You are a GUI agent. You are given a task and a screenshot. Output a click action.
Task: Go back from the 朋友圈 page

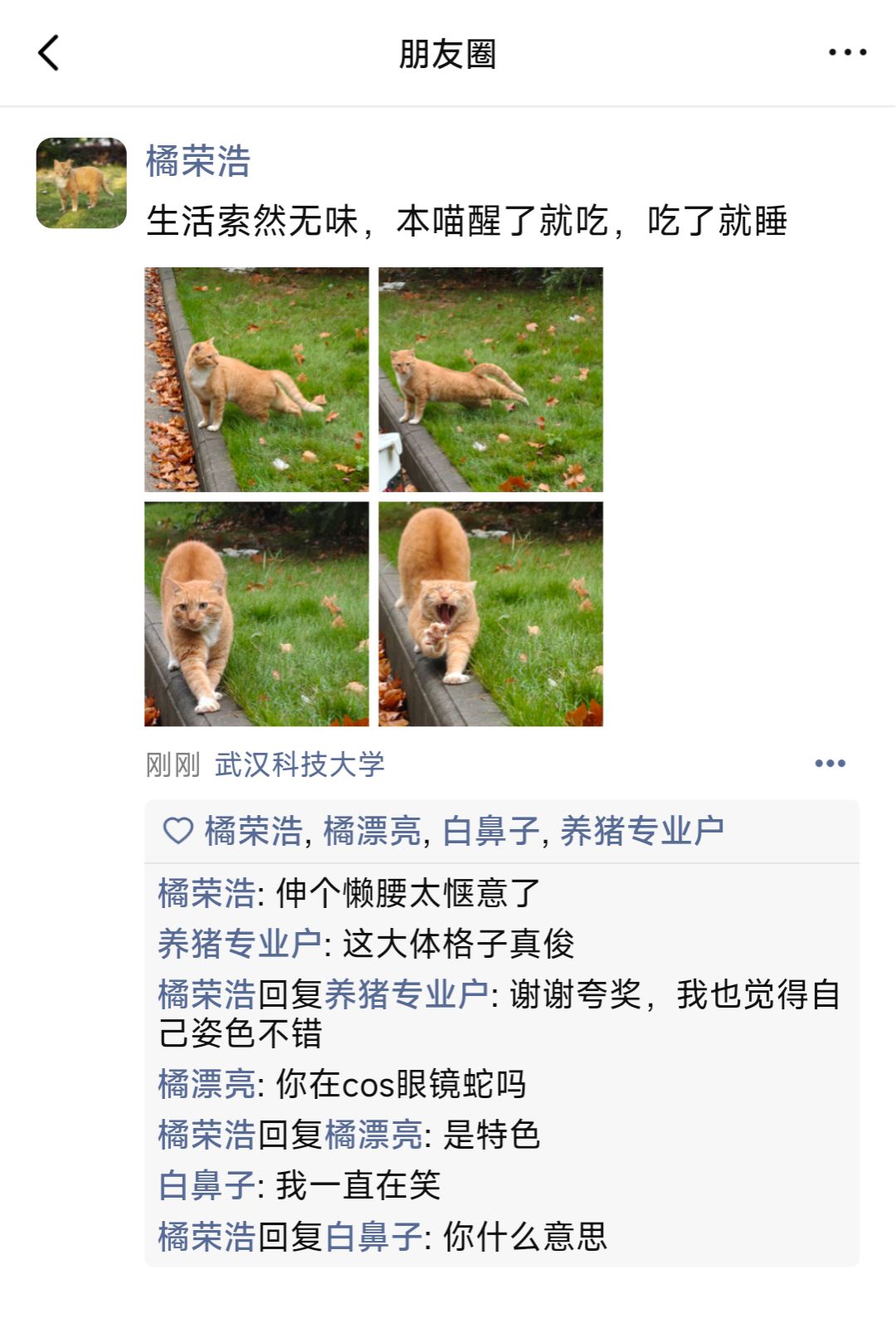tap(49, 53)
